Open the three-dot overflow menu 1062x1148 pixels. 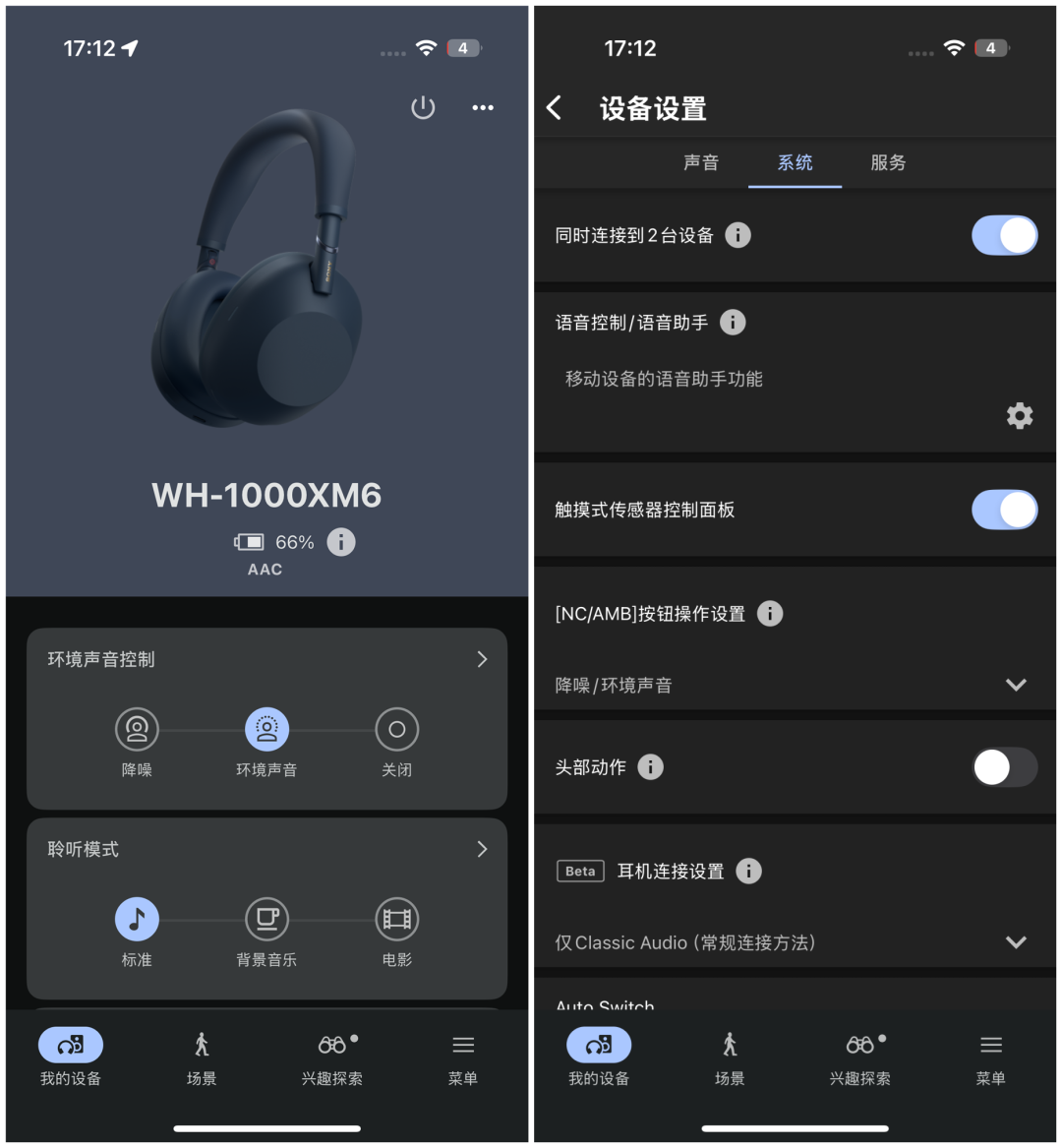pos(483,107)
